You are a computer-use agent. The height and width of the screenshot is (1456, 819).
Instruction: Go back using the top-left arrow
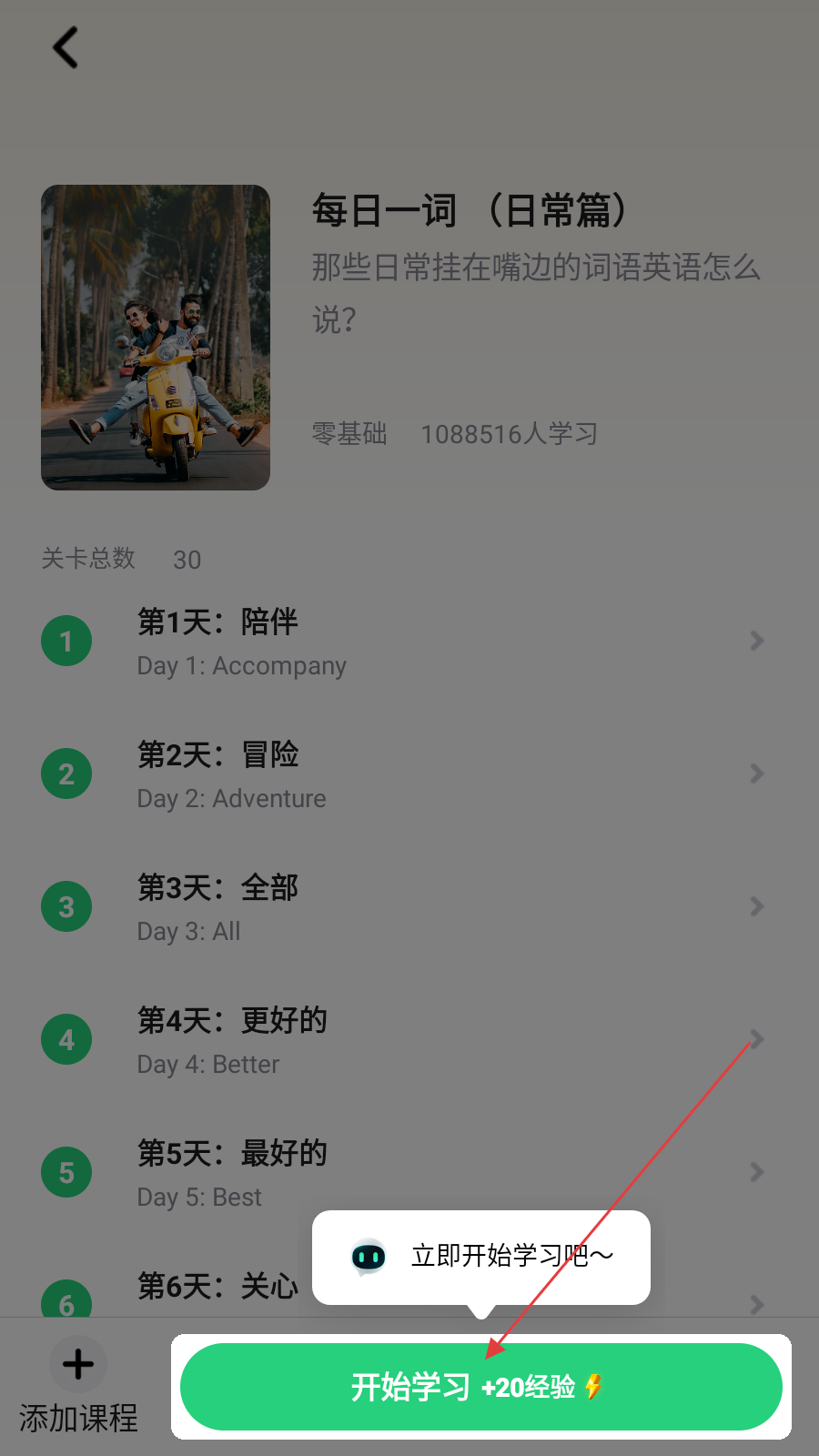point(66,47)
